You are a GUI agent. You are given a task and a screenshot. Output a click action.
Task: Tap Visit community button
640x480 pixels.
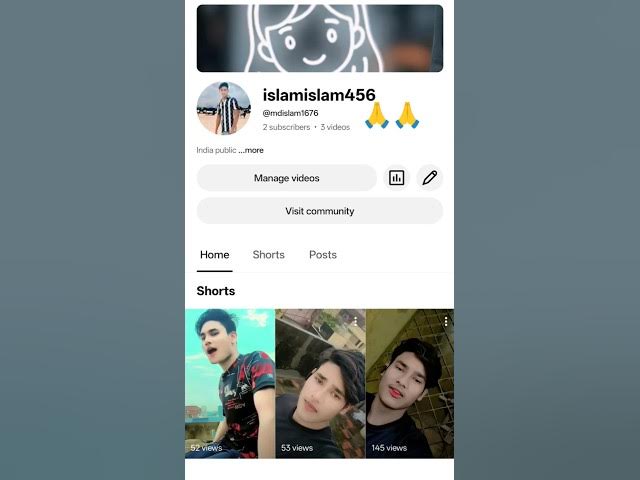point(319,211)
